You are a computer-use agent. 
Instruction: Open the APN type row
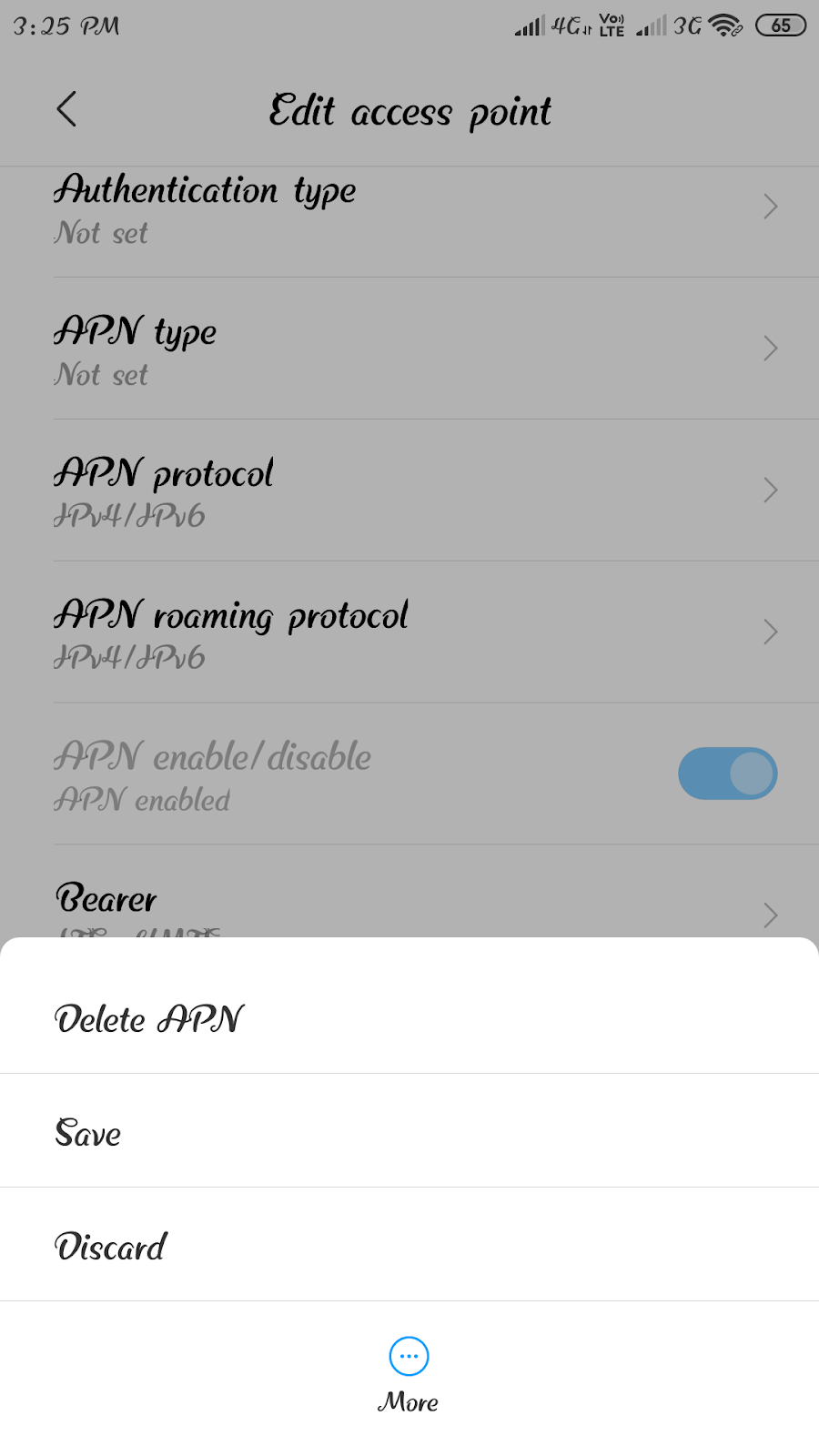point(409,350)
